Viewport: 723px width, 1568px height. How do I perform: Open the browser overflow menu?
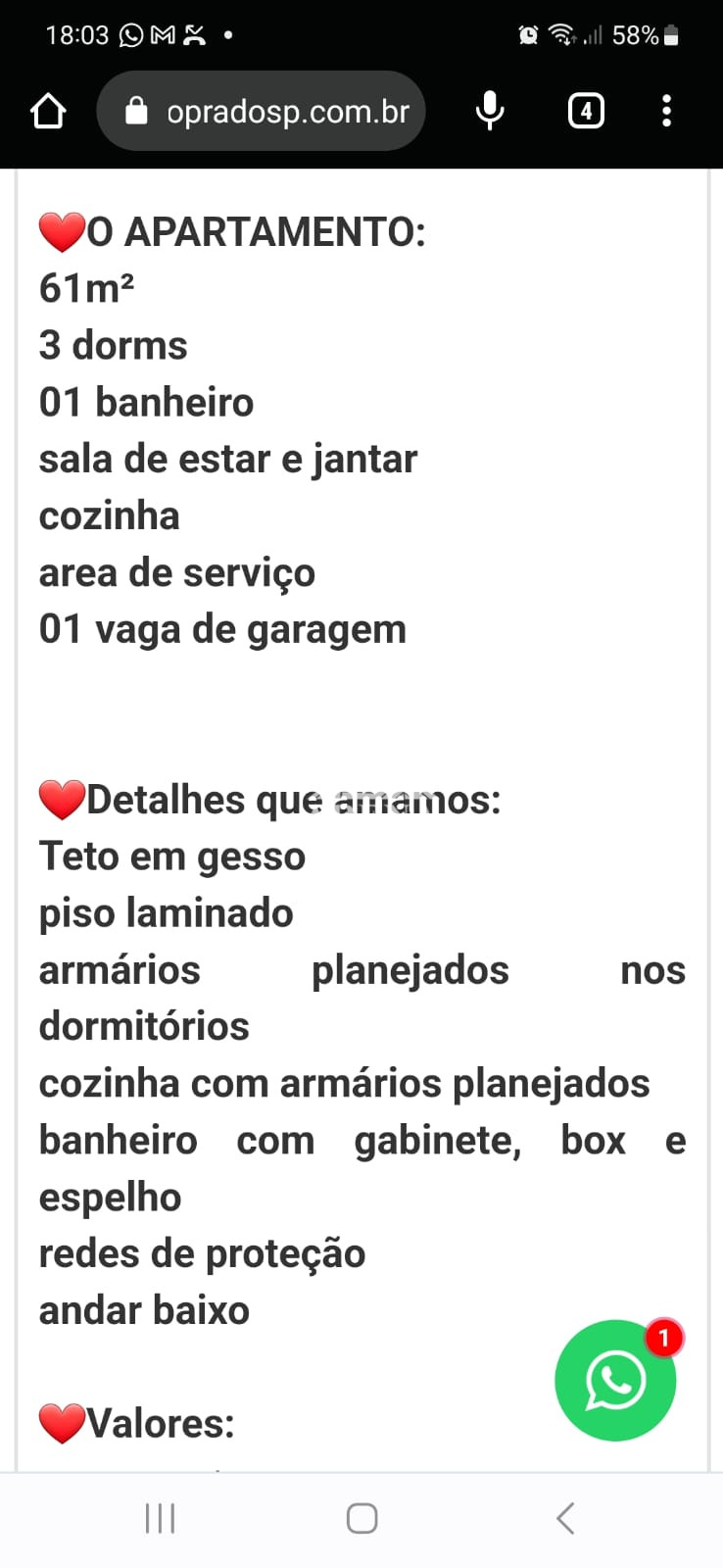pos(666,111)
